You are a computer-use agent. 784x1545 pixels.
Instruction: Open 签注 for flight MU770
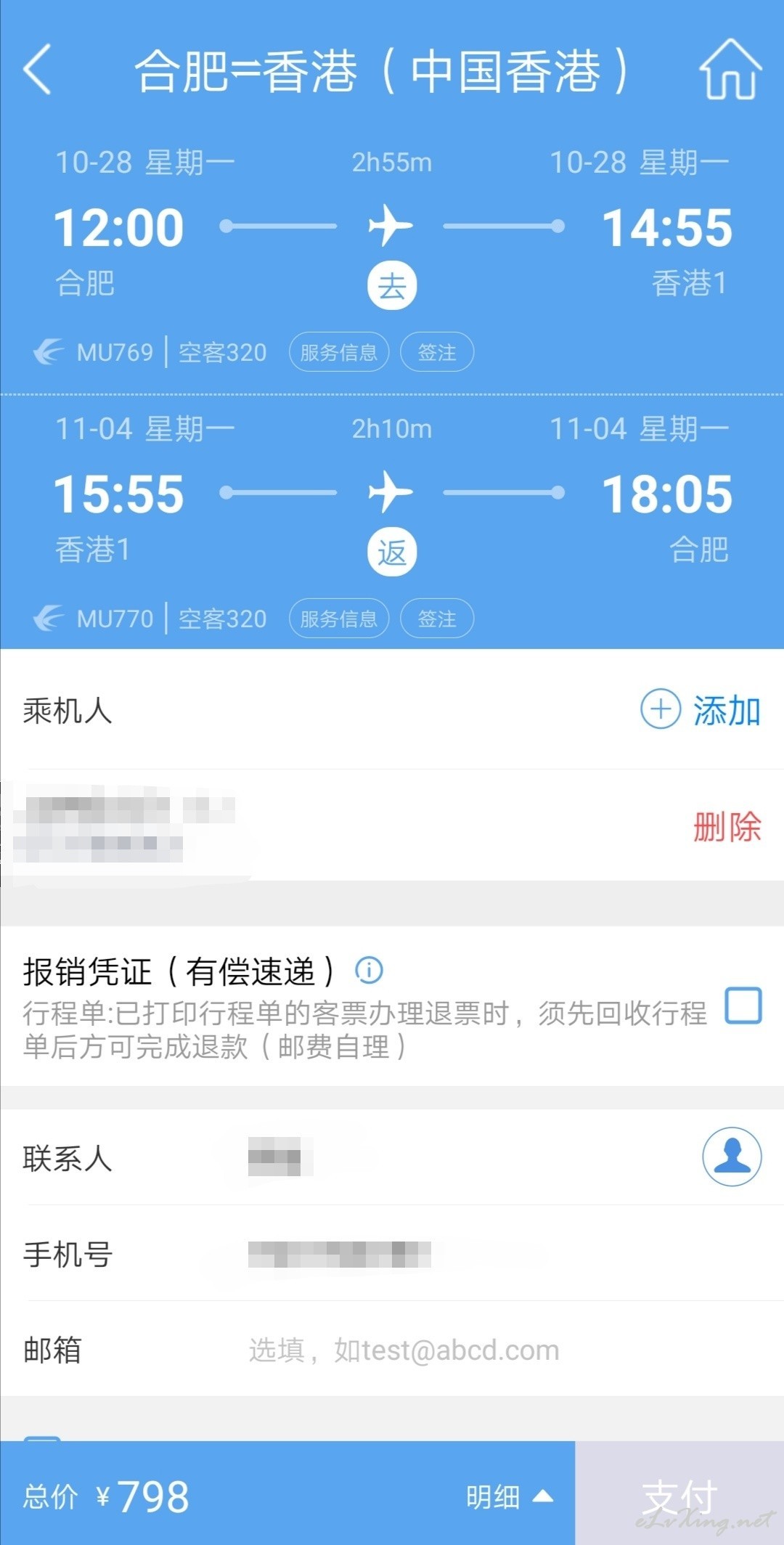(x=437, y=619)
